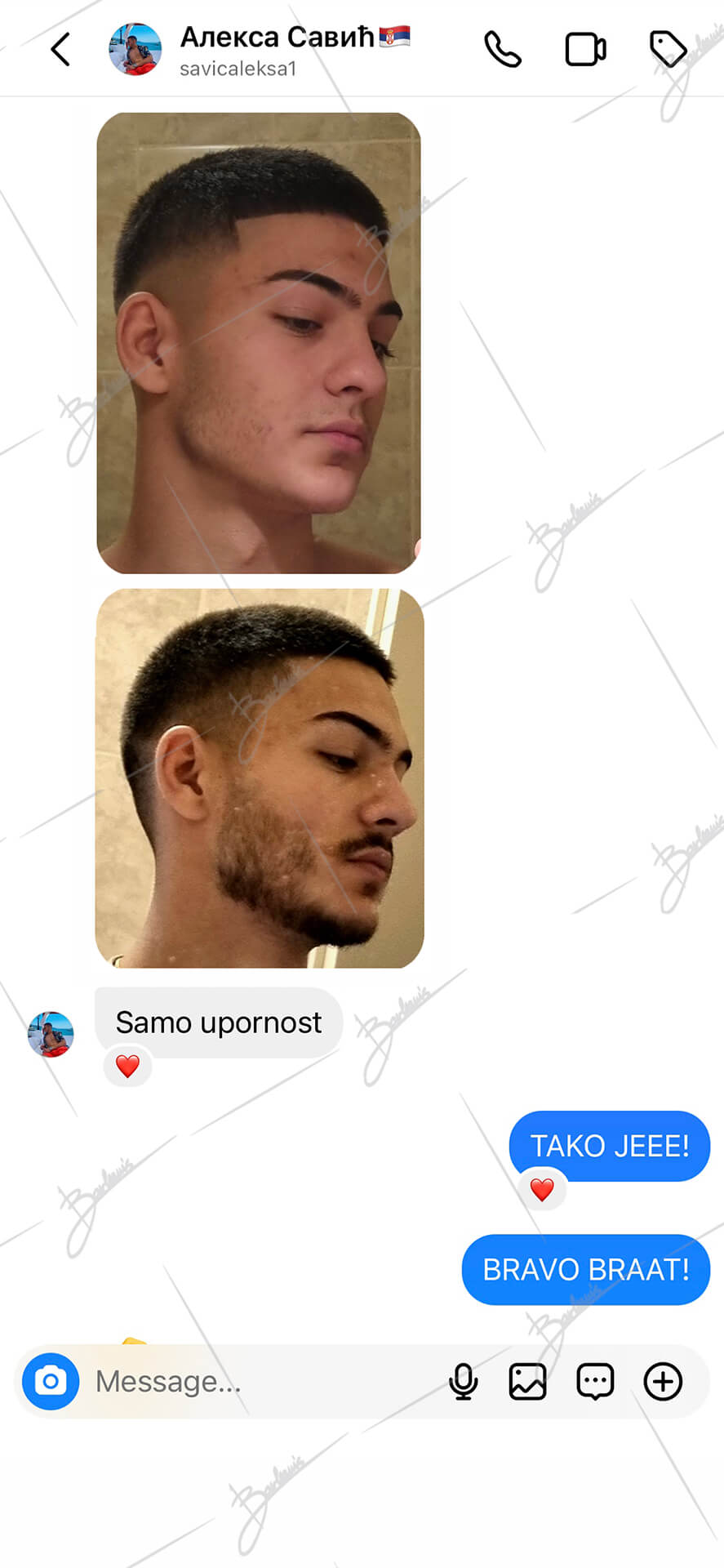Start a voice call with savicaleksa1
Viewport: 724px width, 1568px height.
pos(503,49)
